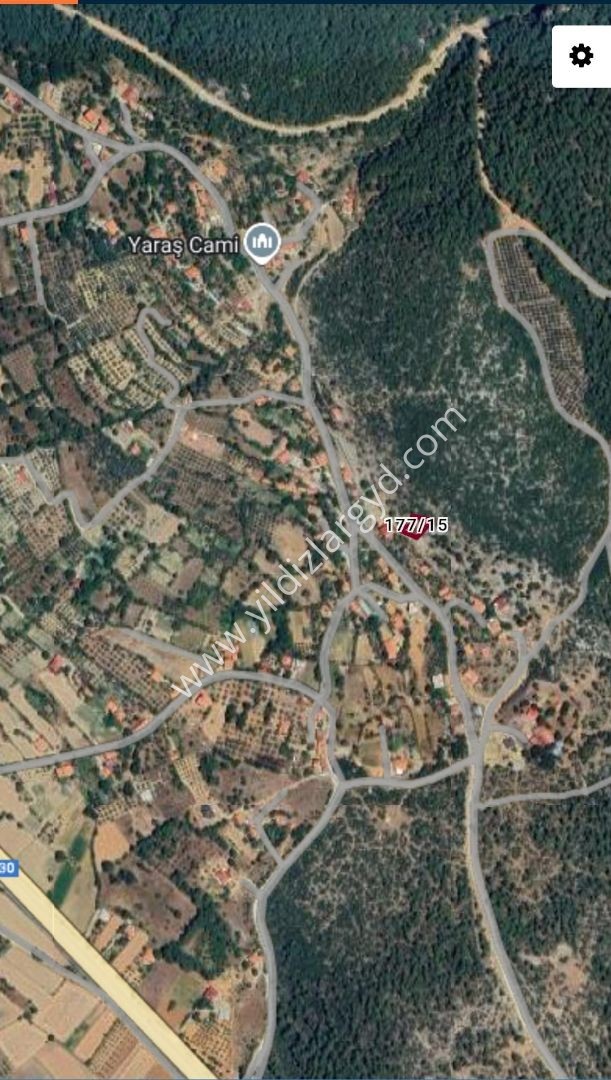Open the settings gear button
This screenshot has width=611, height=1080.
pos(581,56)
